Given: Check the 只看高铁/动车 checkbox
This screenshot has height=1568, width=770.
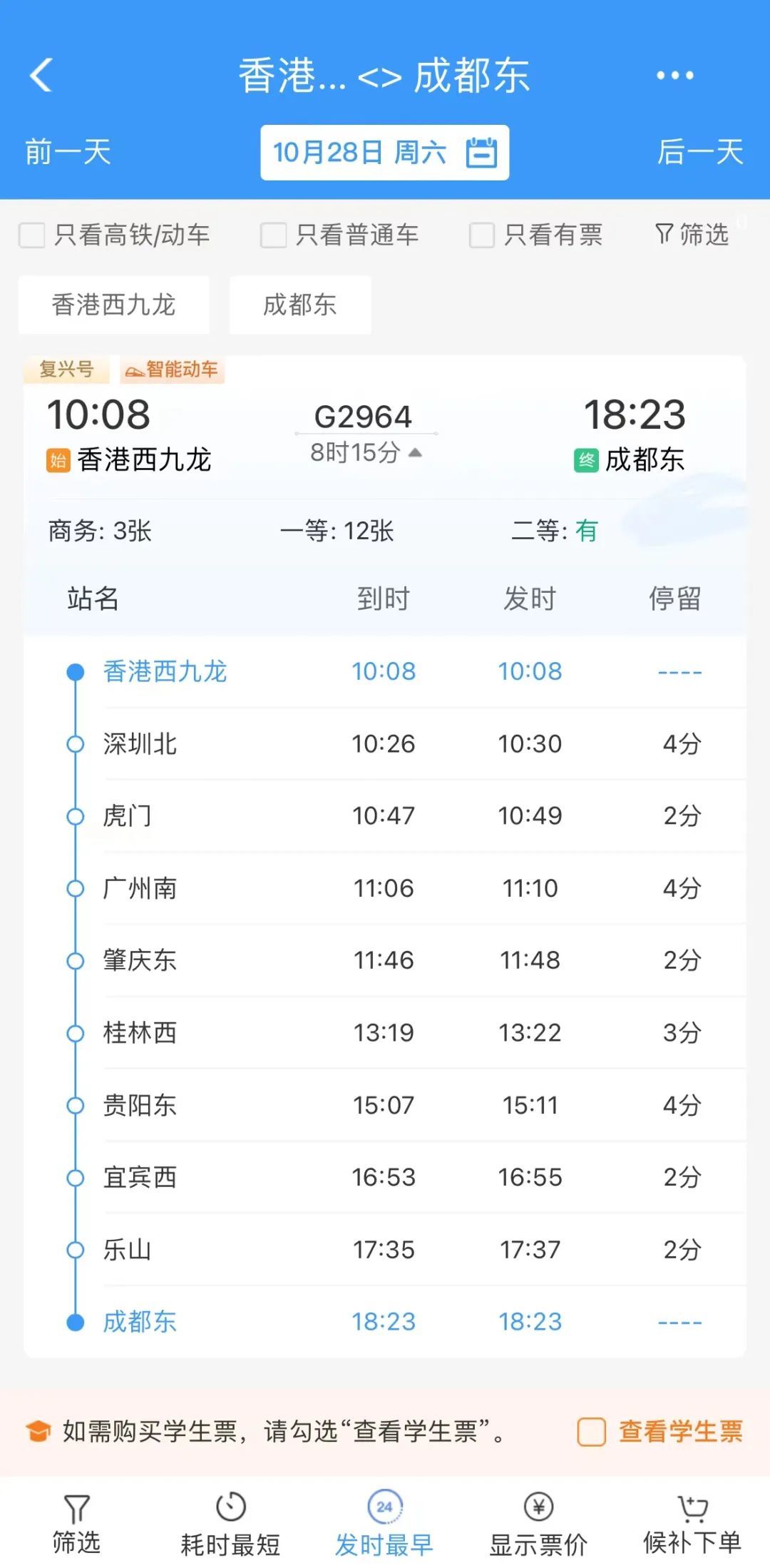Looking at the screenshot, I should pyautogui.click(x=32, y=235).
